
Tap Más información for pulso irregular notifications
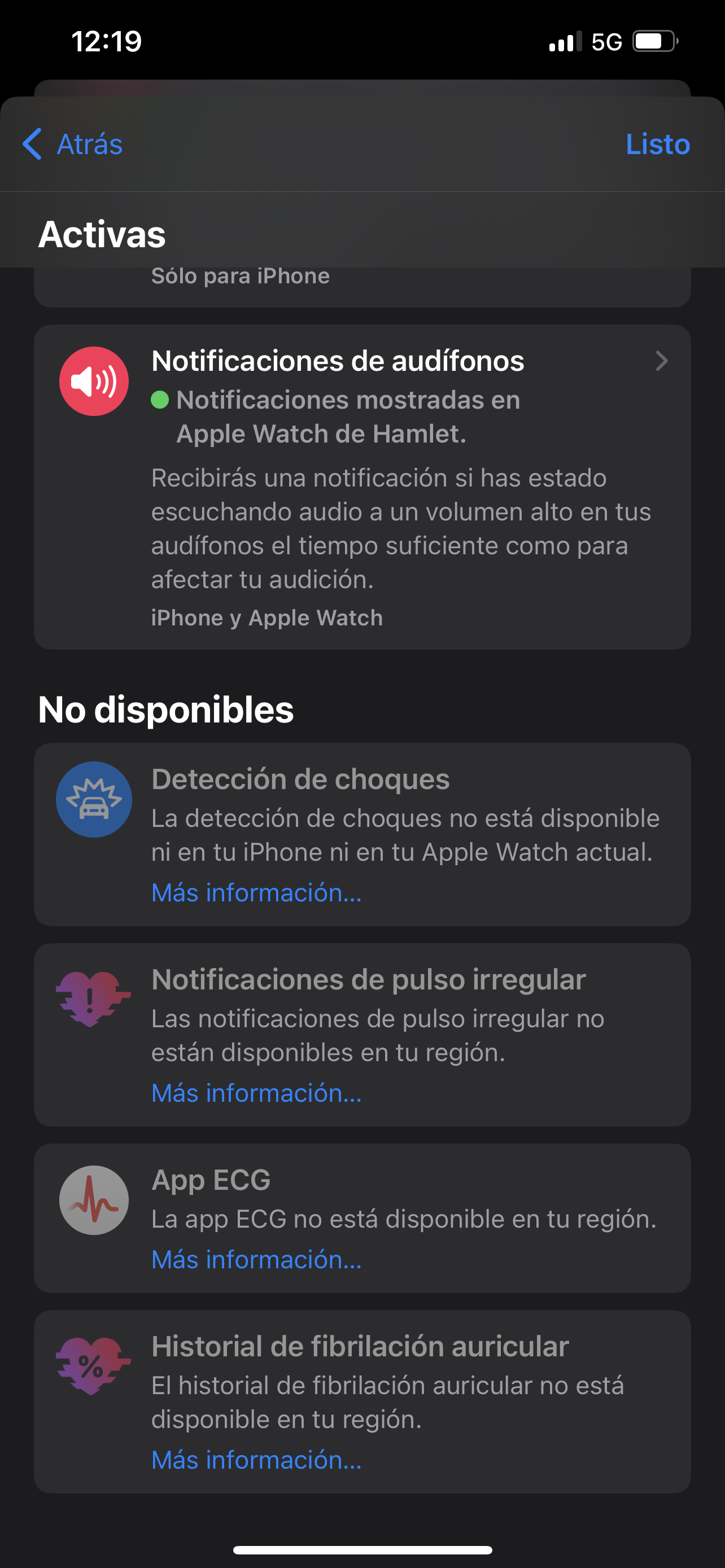(256, 1093)
